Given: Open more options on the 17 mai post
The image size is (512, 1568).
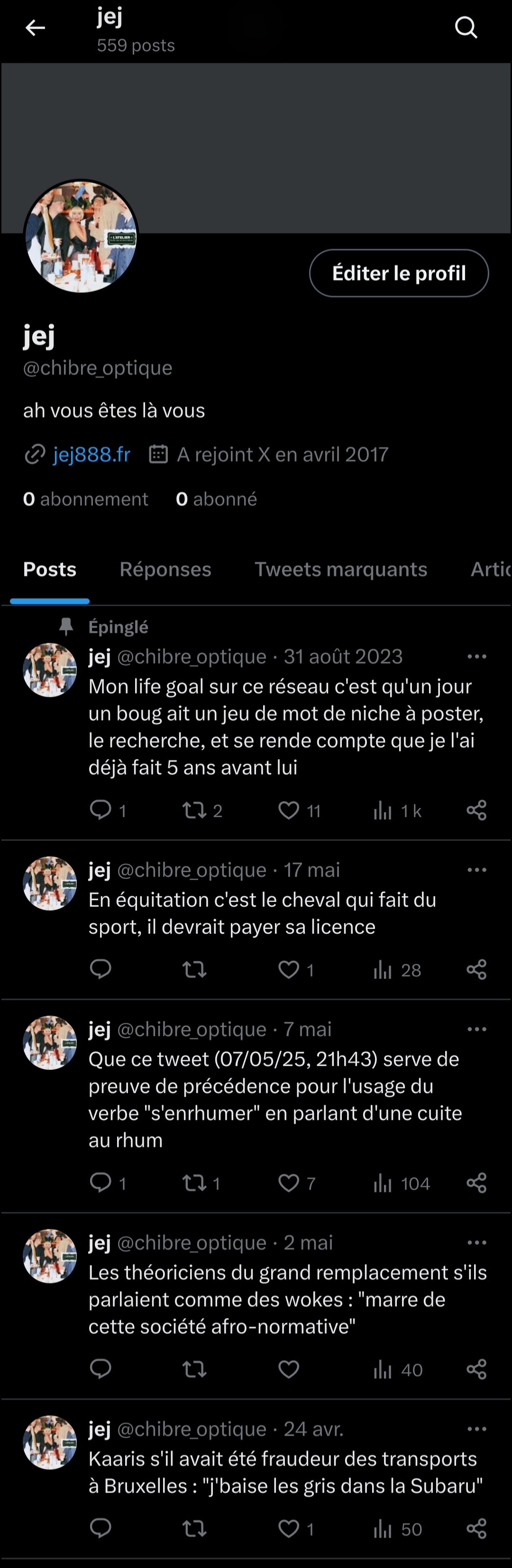Looking at the screenshot, I should pos(476,870).
